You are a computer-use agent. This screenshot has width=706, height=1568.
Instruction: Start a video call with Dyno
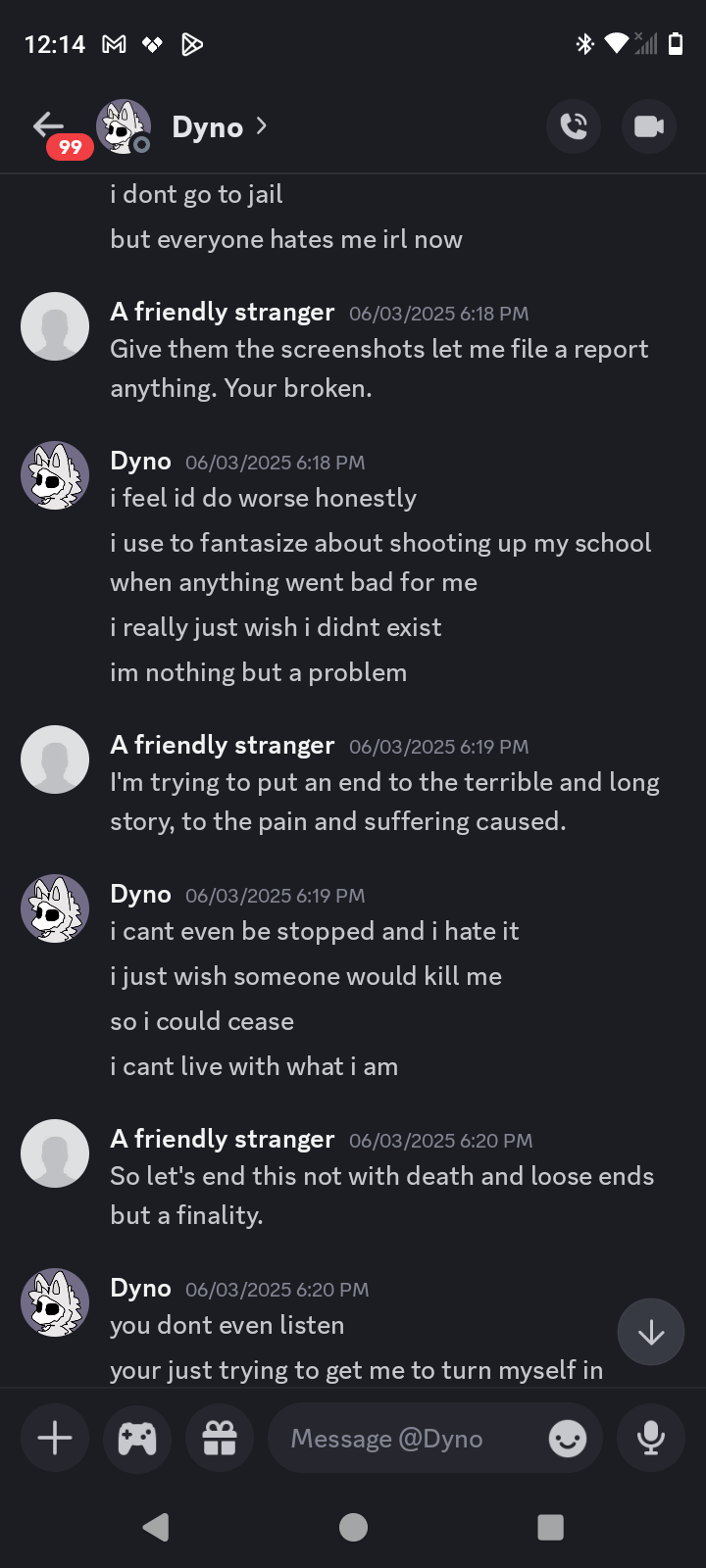click(648, 126)
